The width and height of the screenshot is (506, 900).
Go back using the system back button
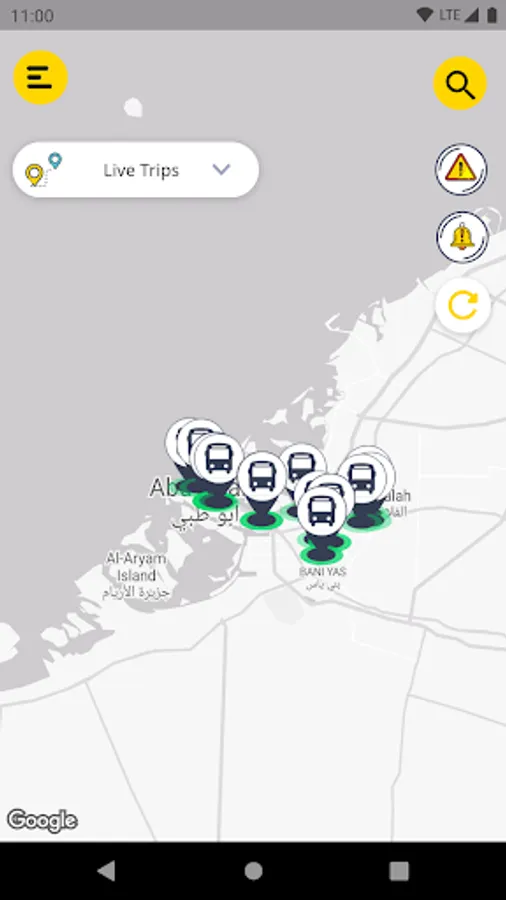coord(106,871)
